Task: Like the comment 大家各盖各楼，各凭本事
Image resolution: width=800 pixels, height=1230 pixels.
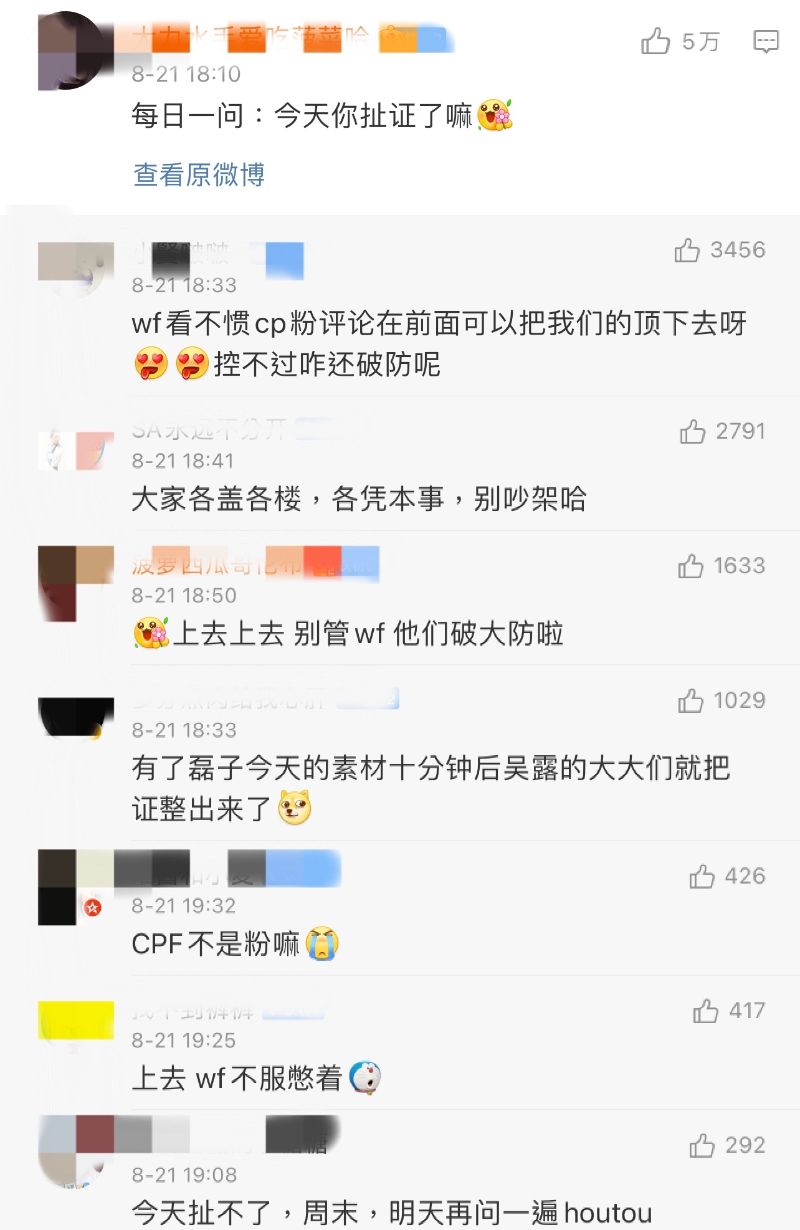Action: tap(693, 431)
